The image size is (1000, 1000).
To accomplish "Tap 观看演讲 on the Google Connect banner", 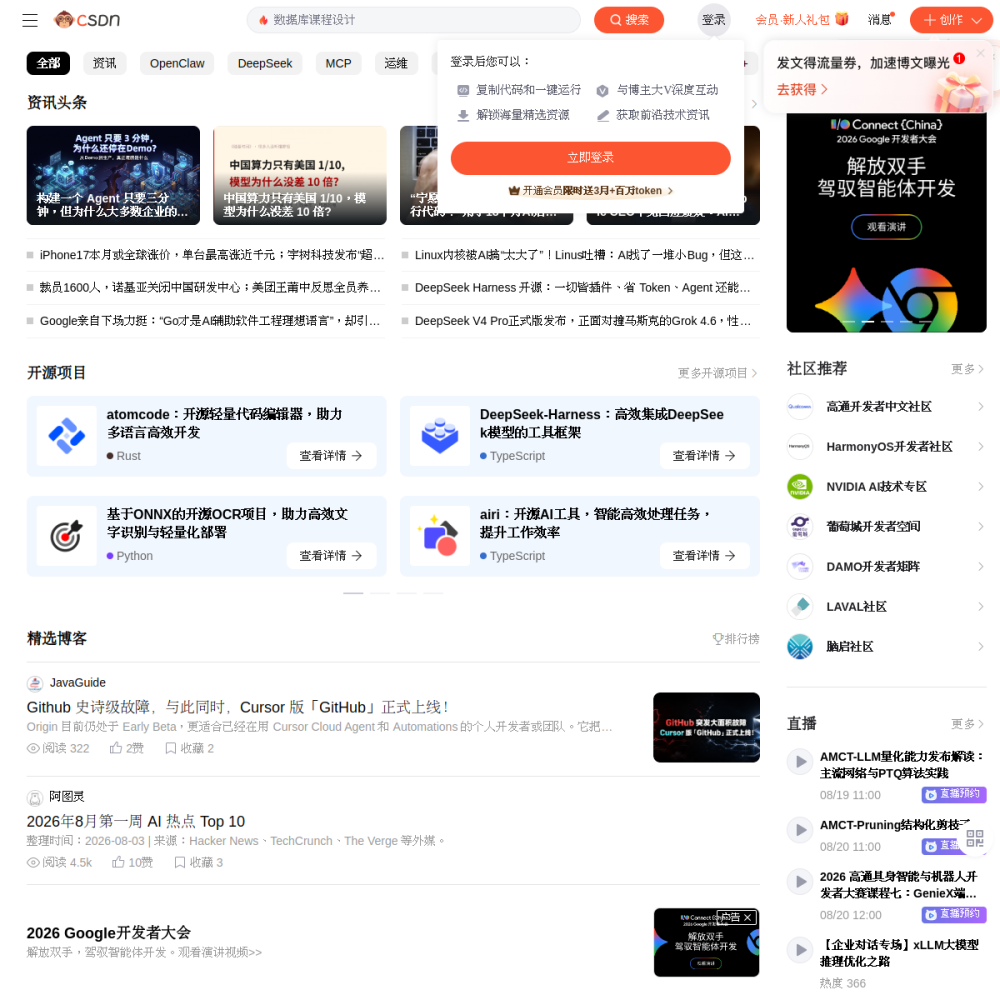I will (x=886, y=227).
